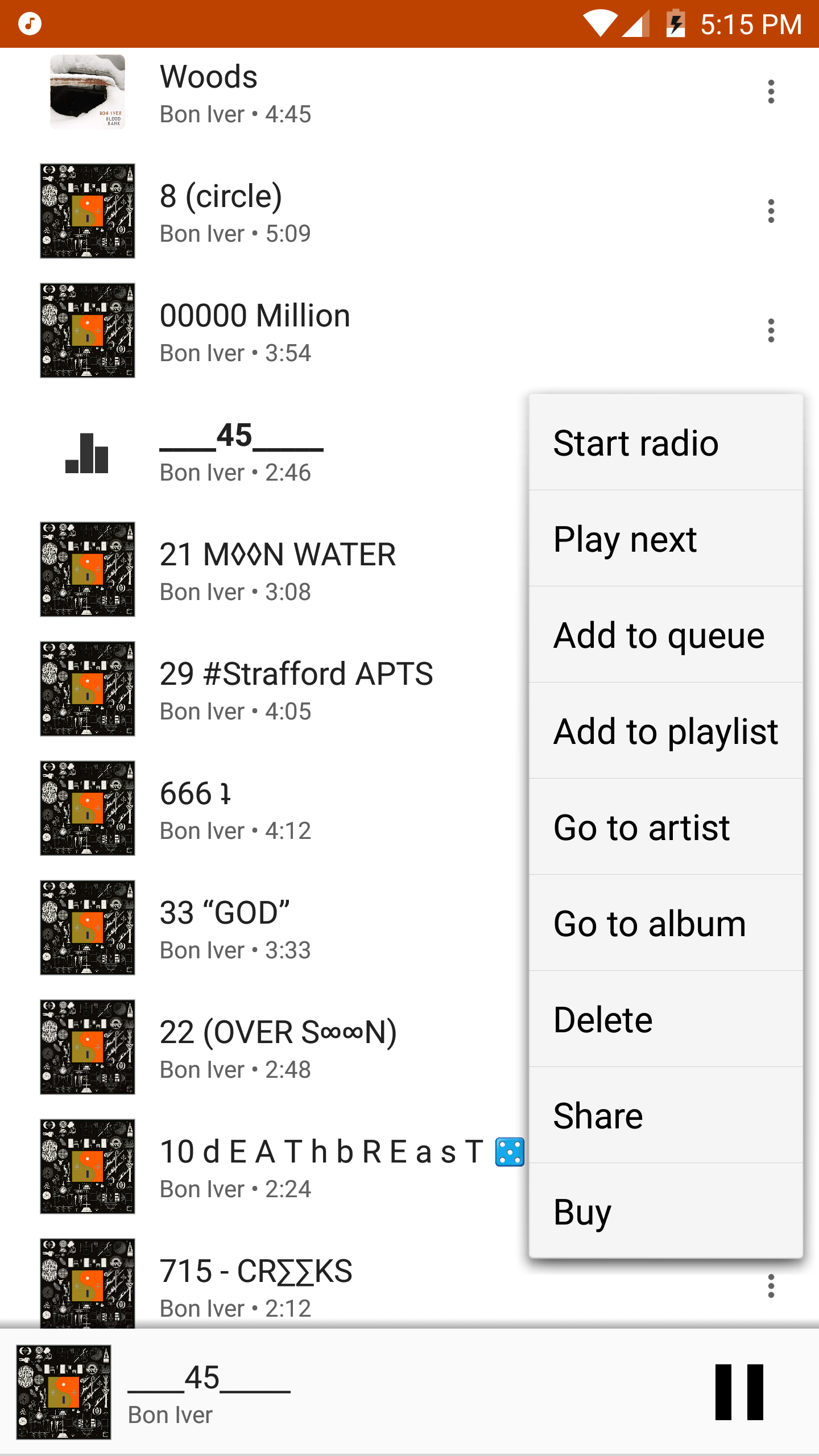The image size is (819, 1456).
Task: Select Go to artist
Action: point(665,828)
